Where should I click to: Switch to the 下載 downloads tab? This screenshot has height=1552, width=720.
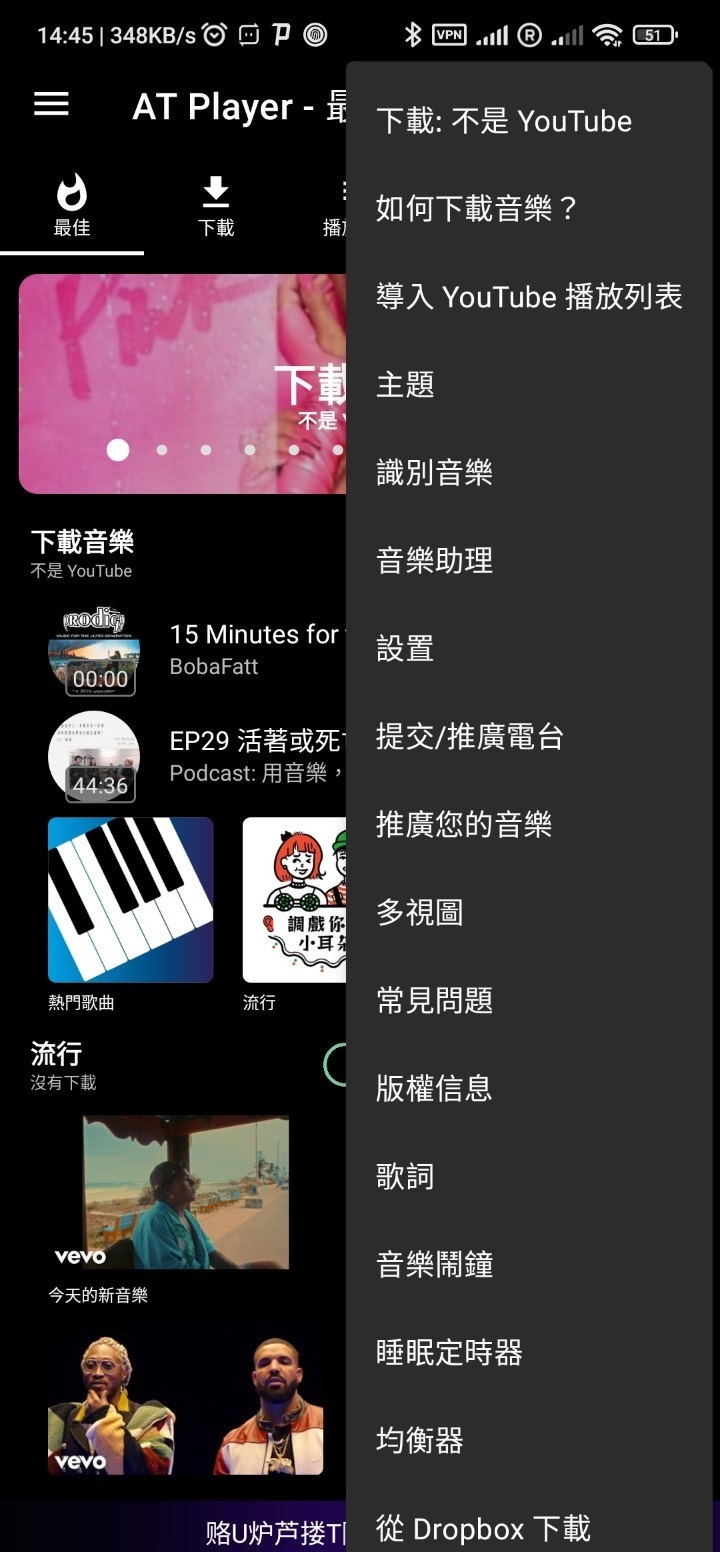tap(215, 207)
